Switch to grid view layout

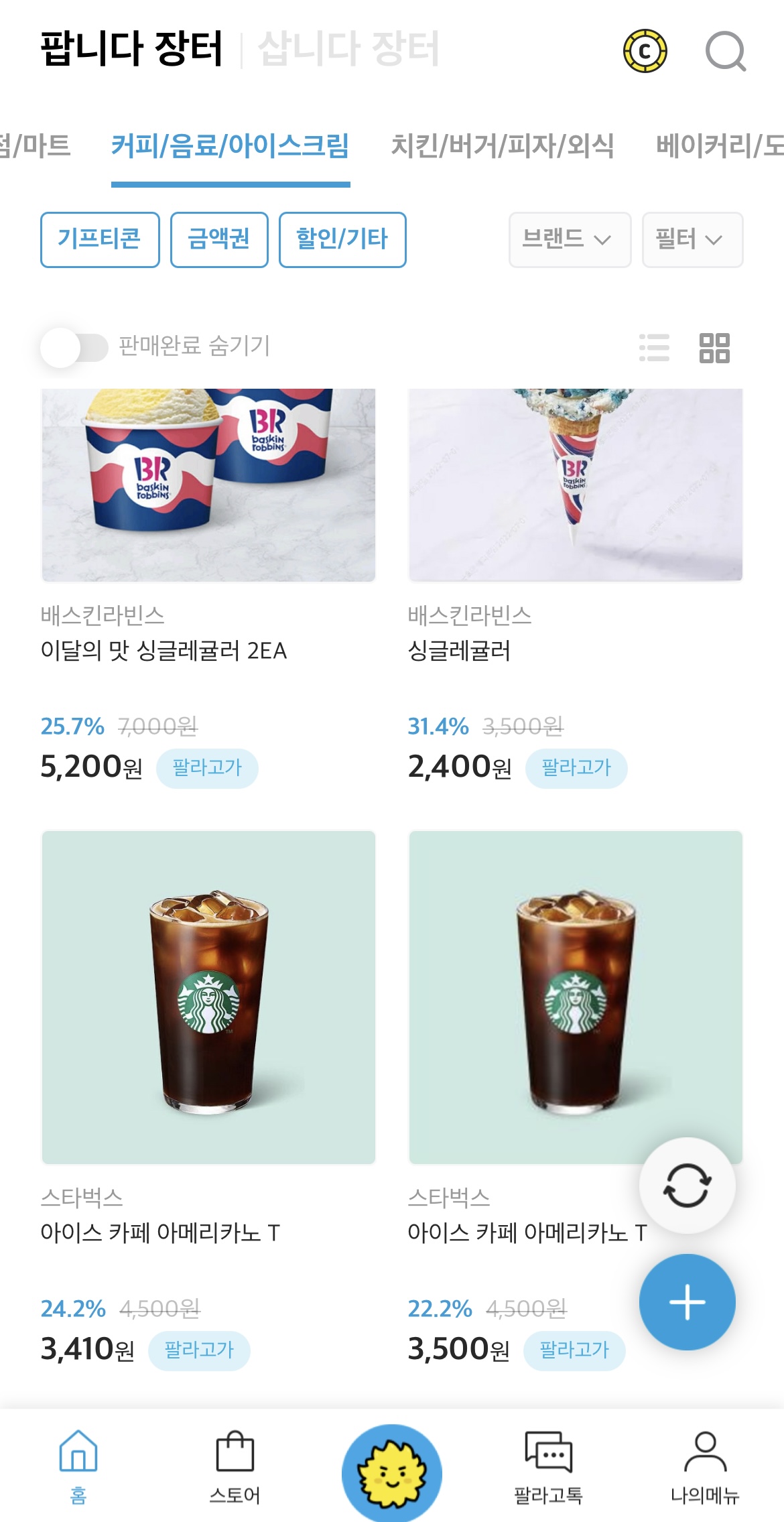(x=714, y=348)
